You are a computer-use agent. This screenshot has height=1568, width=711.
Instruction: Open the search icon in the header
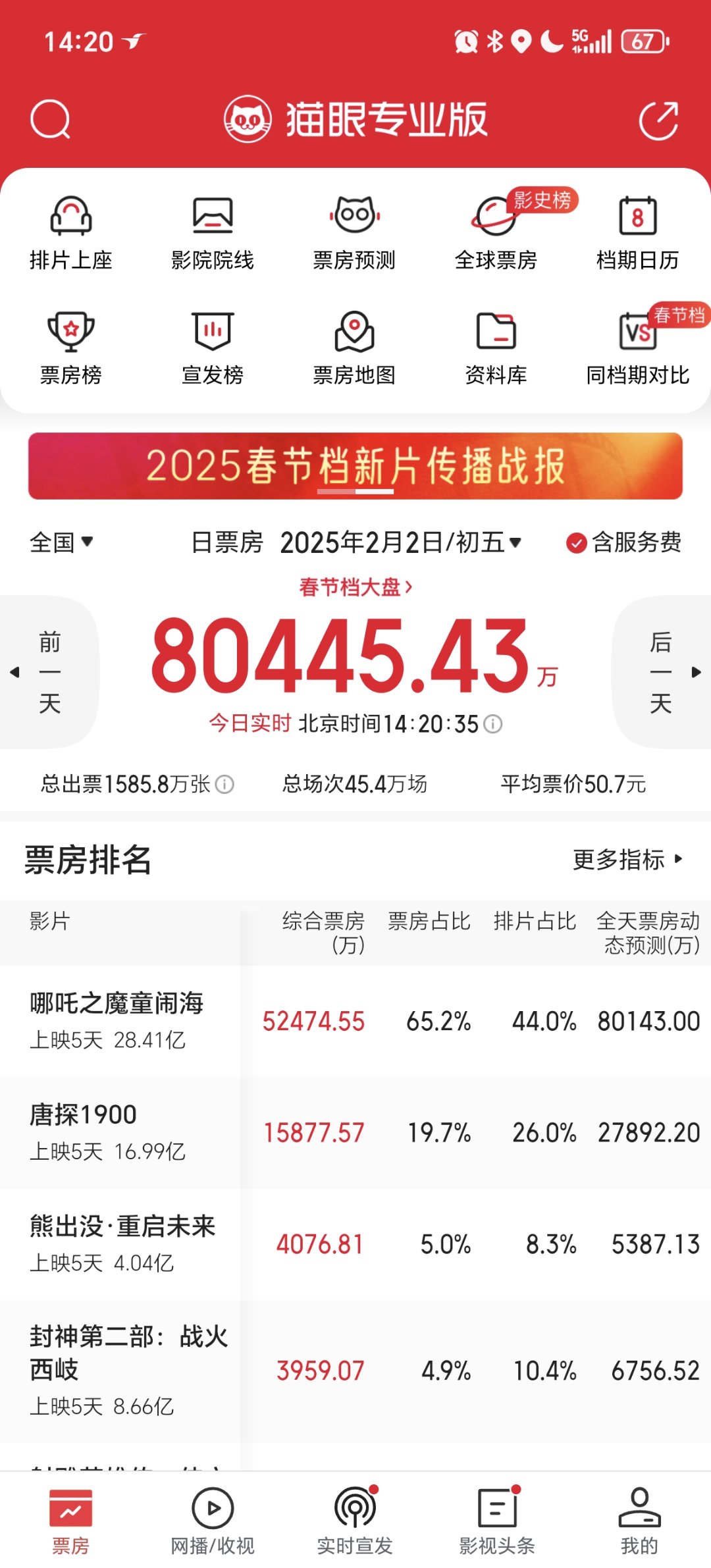50,120
